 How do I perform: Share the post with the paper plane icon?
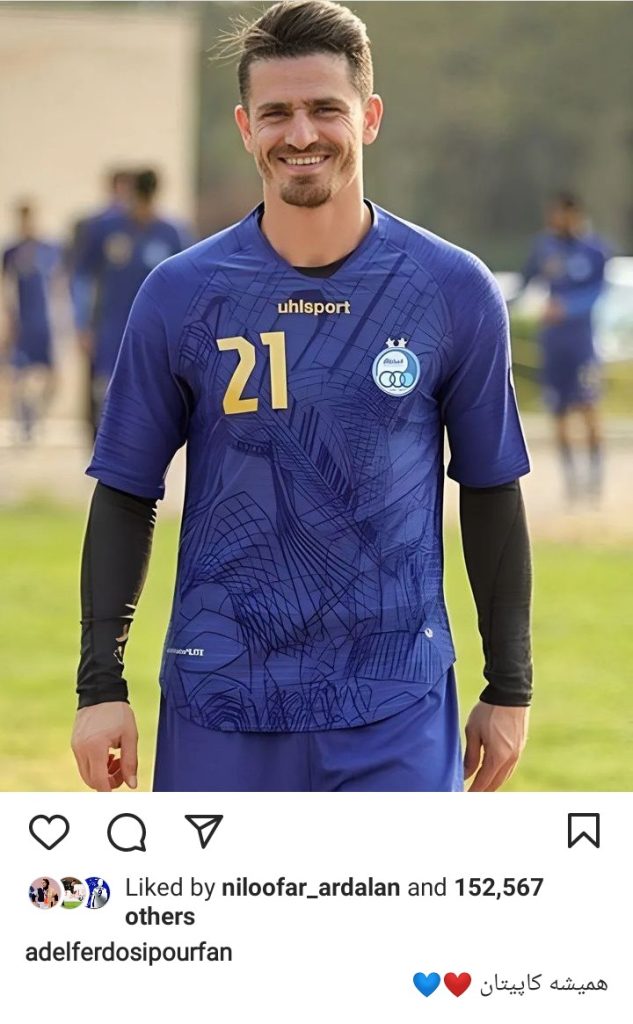click(x=204, y=831)
